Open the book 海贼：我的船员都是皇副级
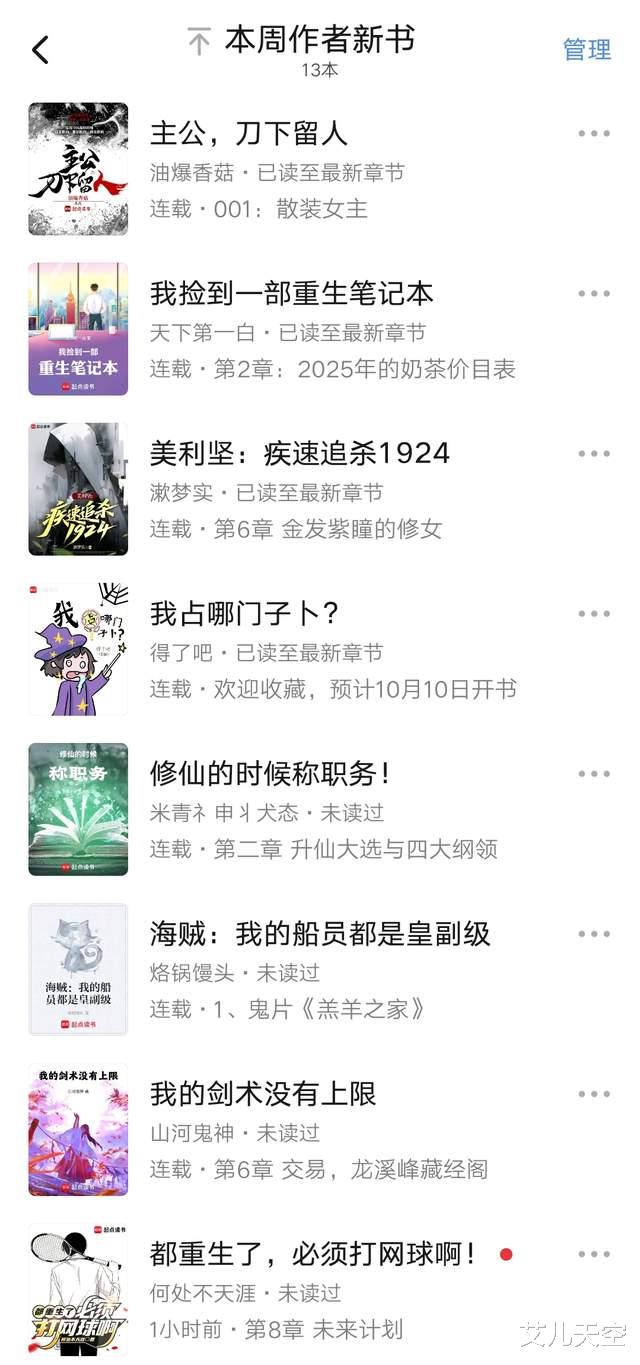 point(320,933)
